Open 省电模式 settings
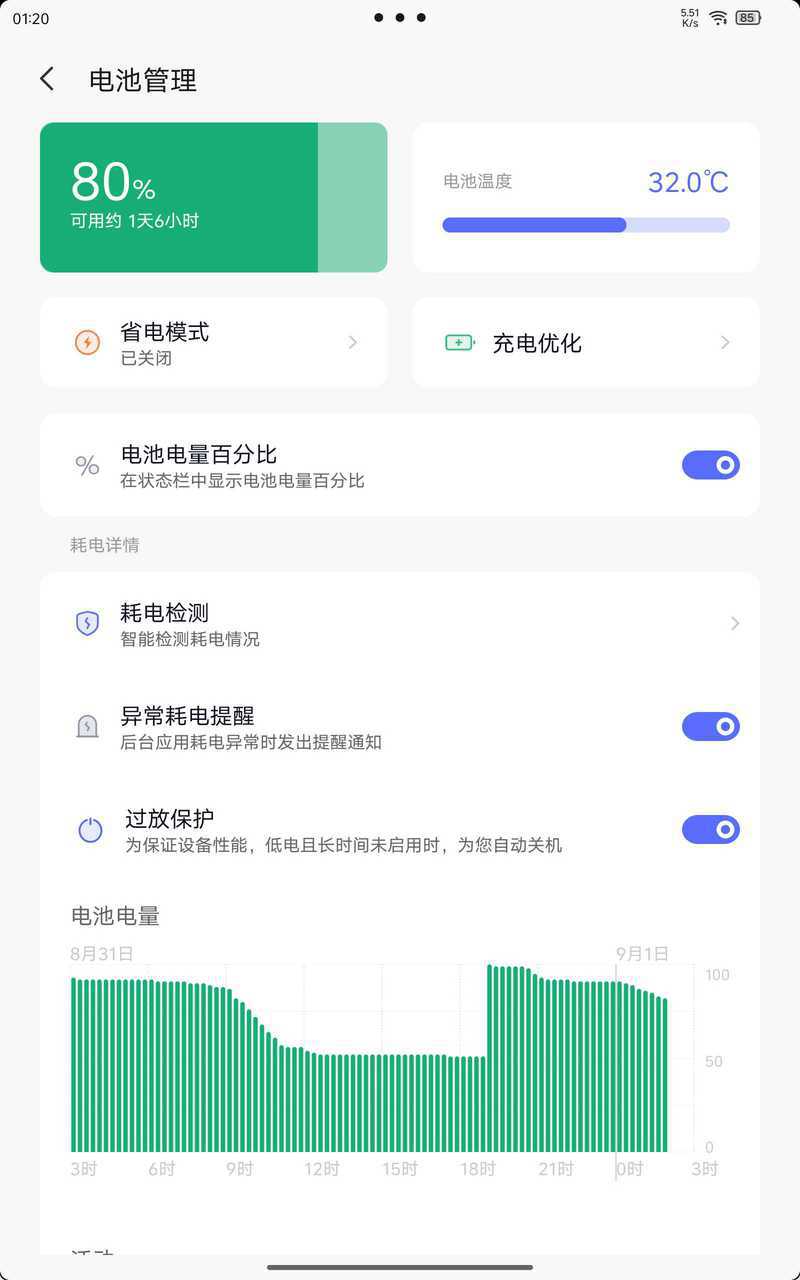 (x=213, y=342)
